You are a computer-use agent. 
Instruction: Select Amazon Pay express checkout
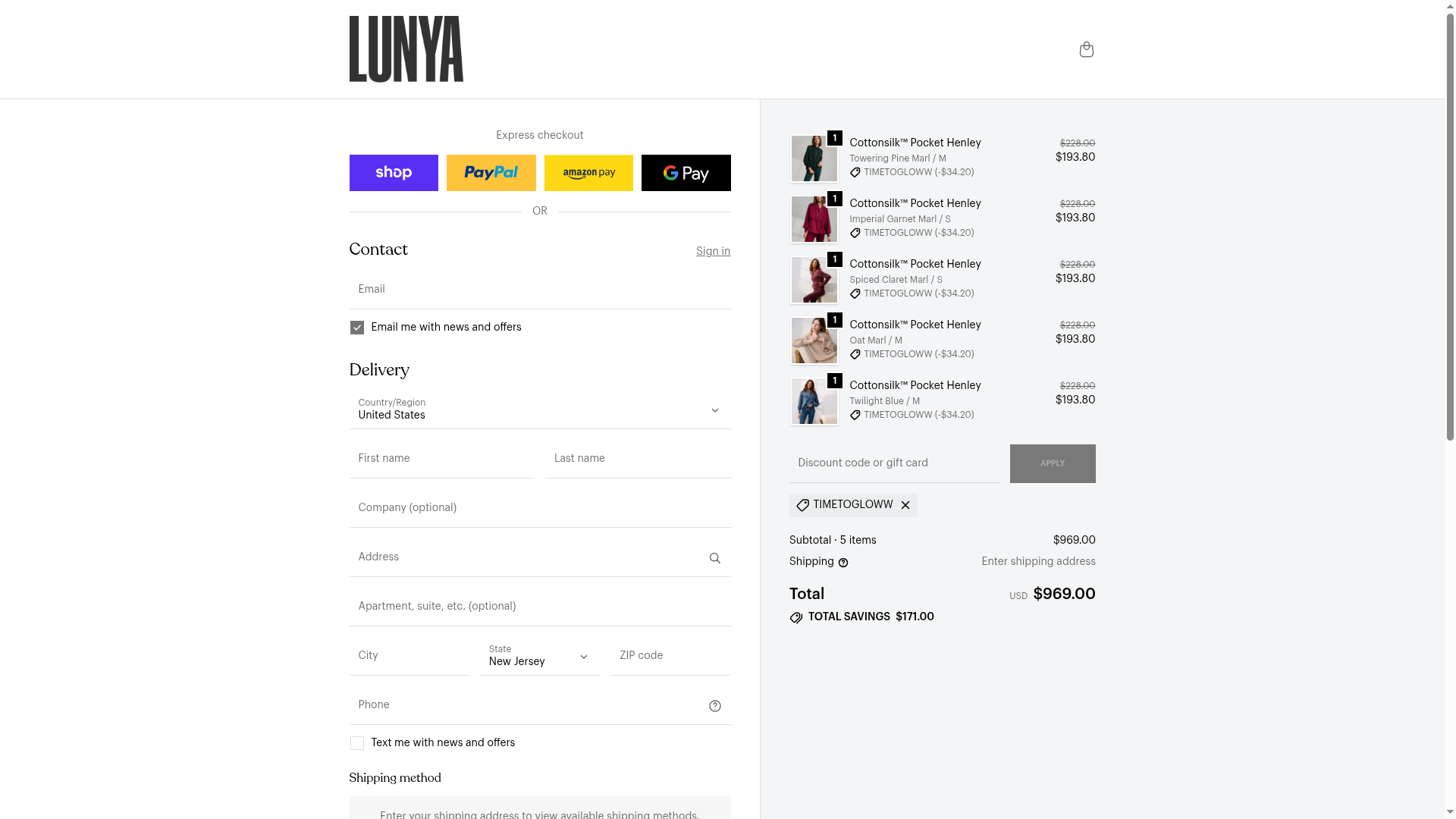click(588, 173)
